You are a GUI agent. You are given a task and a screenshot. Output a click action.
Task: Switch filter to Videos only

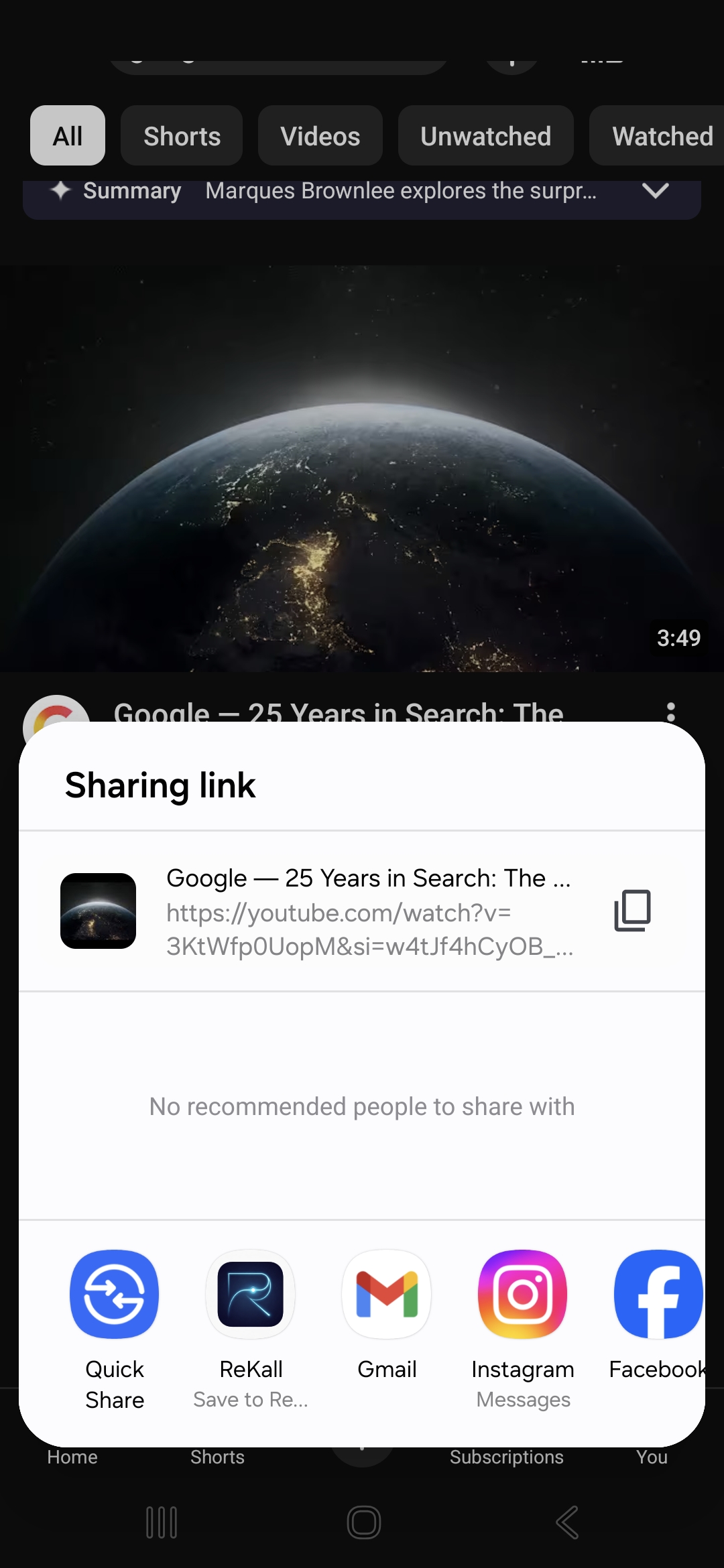click(x=320, y=135)
